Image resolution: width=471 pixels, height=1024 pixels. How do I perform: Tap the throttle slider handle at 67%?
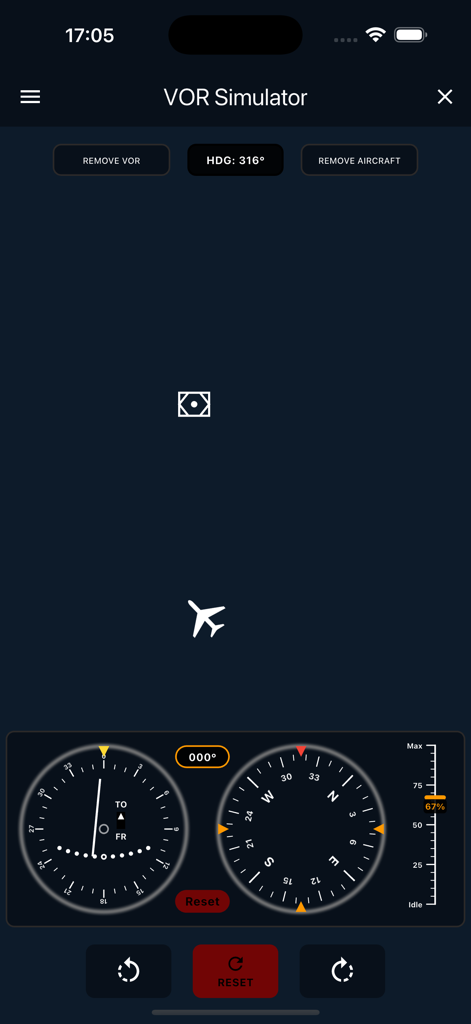(x=435, y=797)
